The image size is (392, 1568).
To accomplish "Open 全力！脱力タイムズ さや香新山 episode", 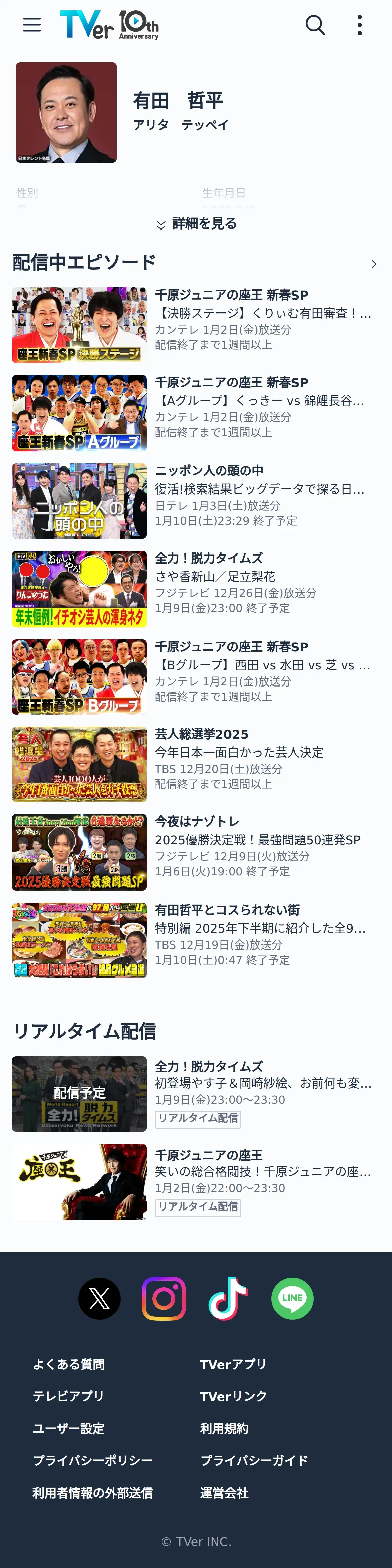I will (x=196, y=589).
